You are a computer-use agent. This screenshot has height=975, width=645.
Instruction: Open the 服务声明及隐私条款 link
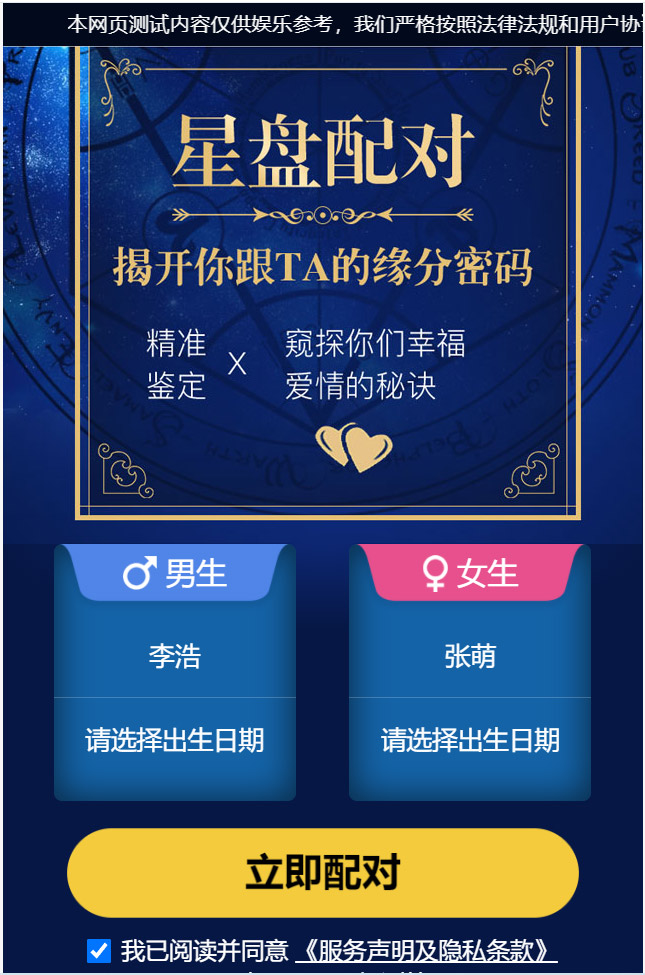coord(425,950)
